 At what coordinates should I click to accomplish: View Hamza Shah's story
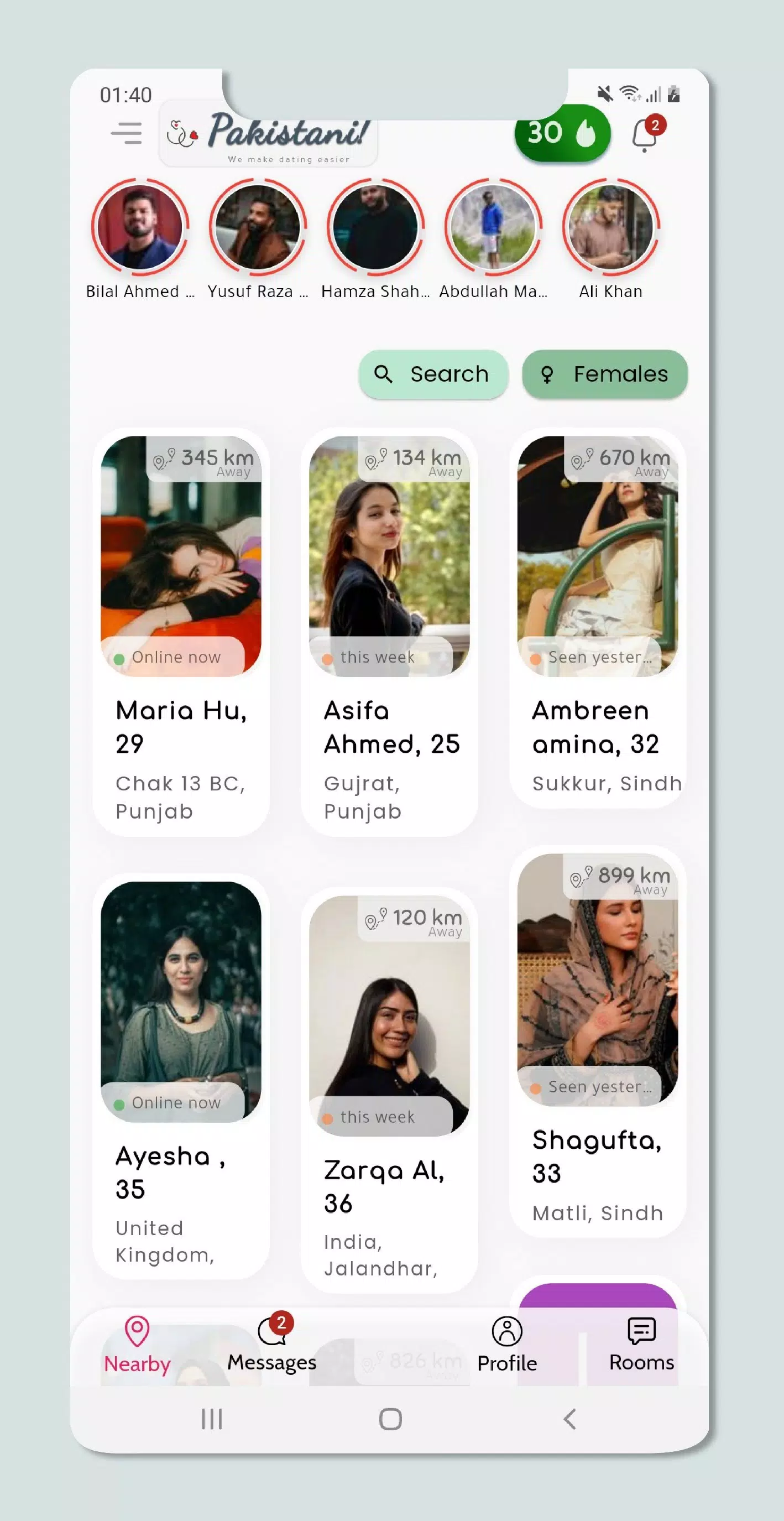click(375, 227)
